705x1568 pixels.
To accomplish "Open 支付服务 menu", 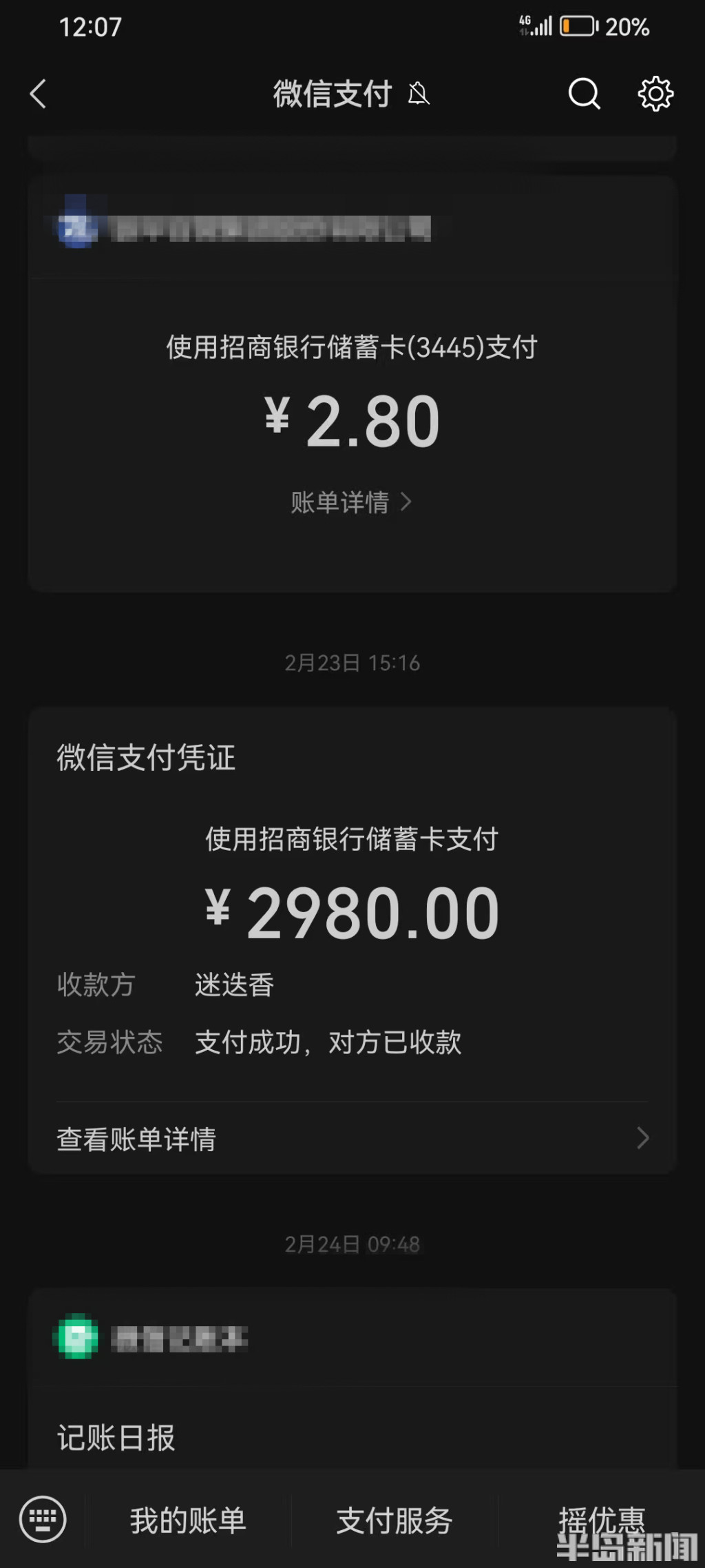I will pyautogui.click(x=394, y=1520).
